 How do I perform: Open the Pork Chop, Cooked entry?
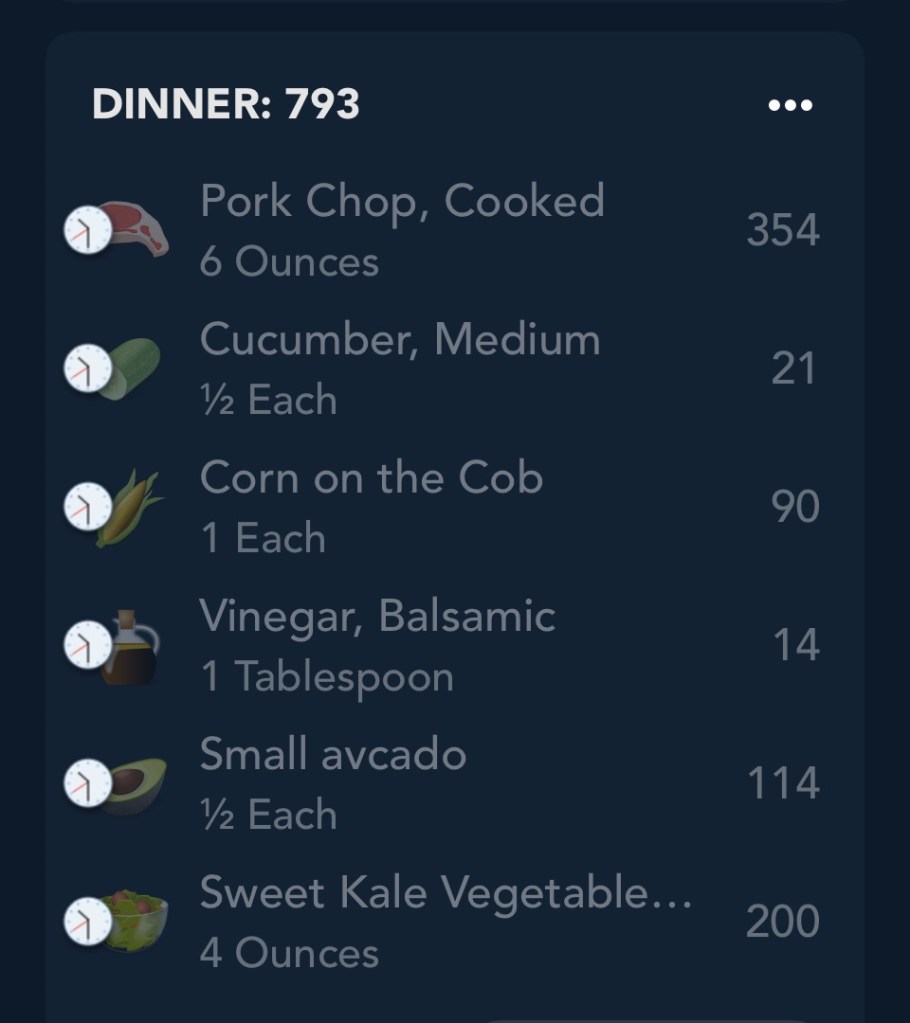pyautogui.click(x=402, y=230)
